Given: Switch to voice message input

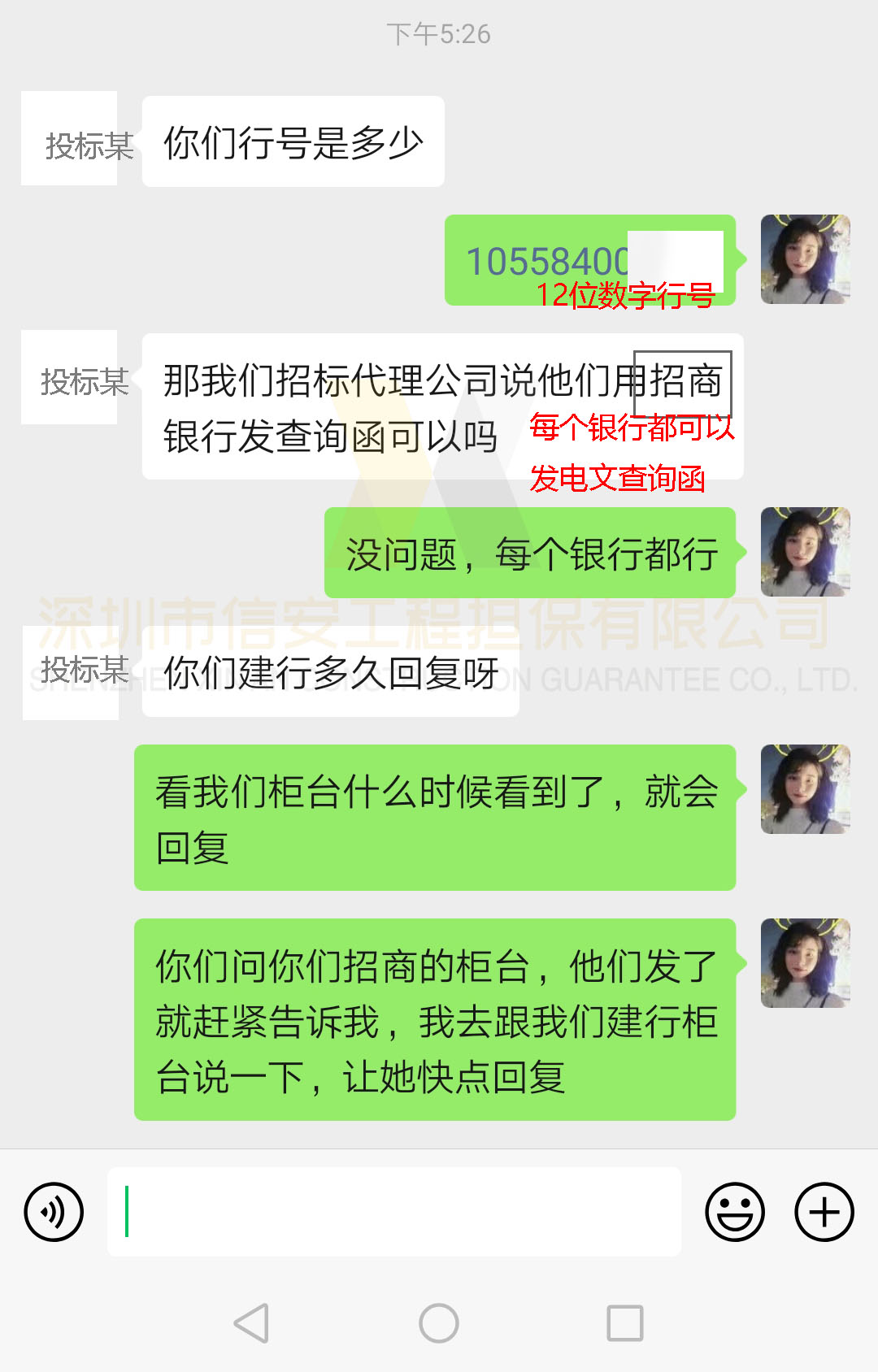Looking at the screenshot, I should pyautogui.click(x=54, y=1212).
